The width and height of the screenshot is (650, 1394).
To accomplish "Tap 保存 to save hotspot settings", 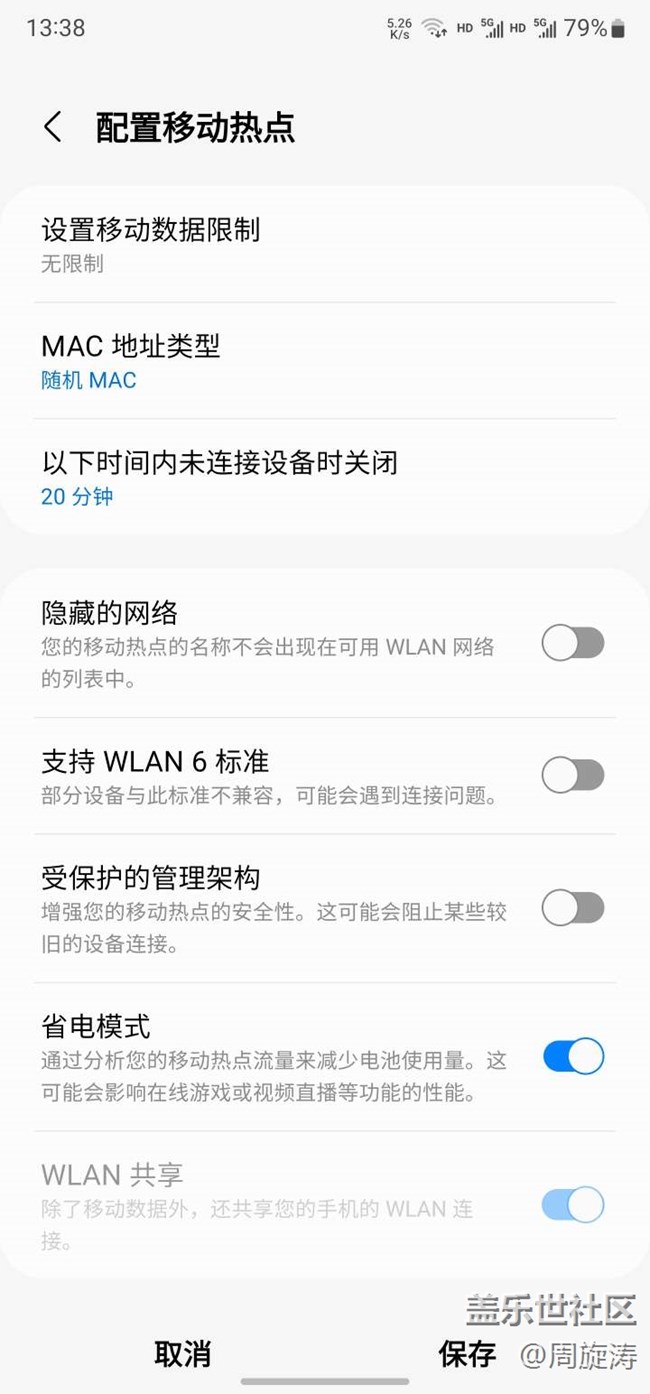I will click(x=467, y=1354).
